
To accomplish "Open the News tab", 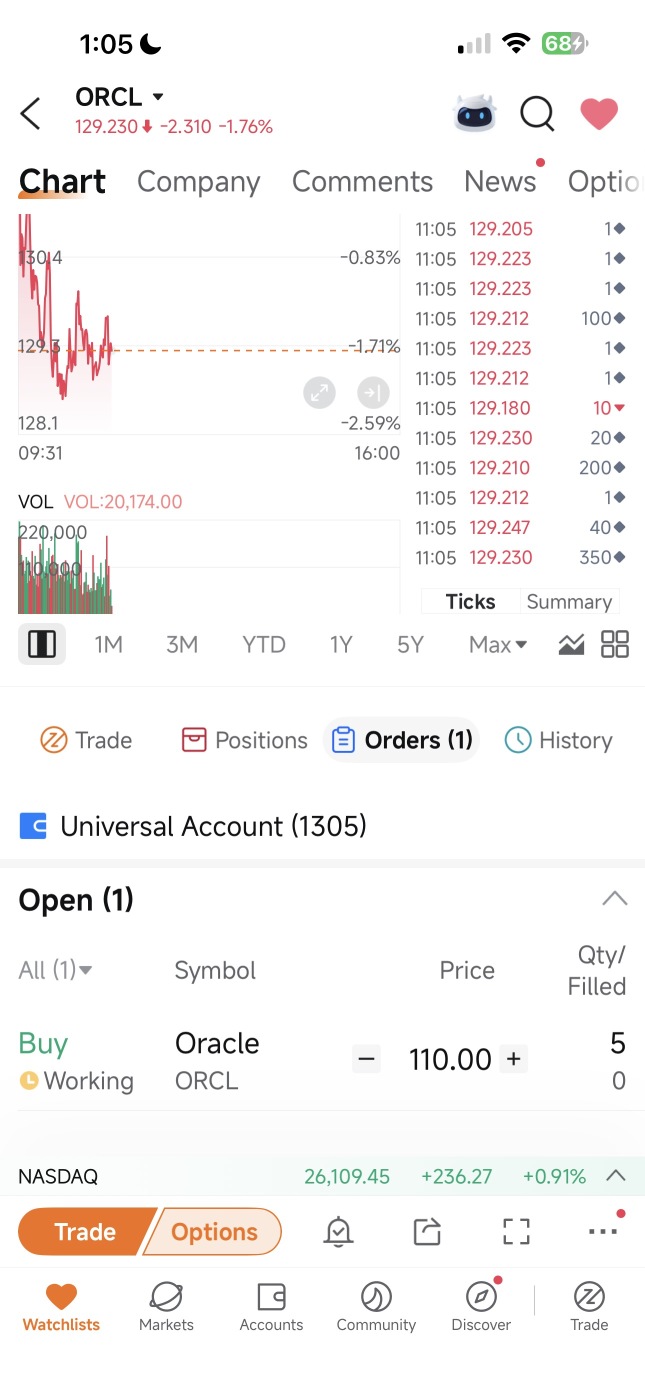I will coord(500,181).
